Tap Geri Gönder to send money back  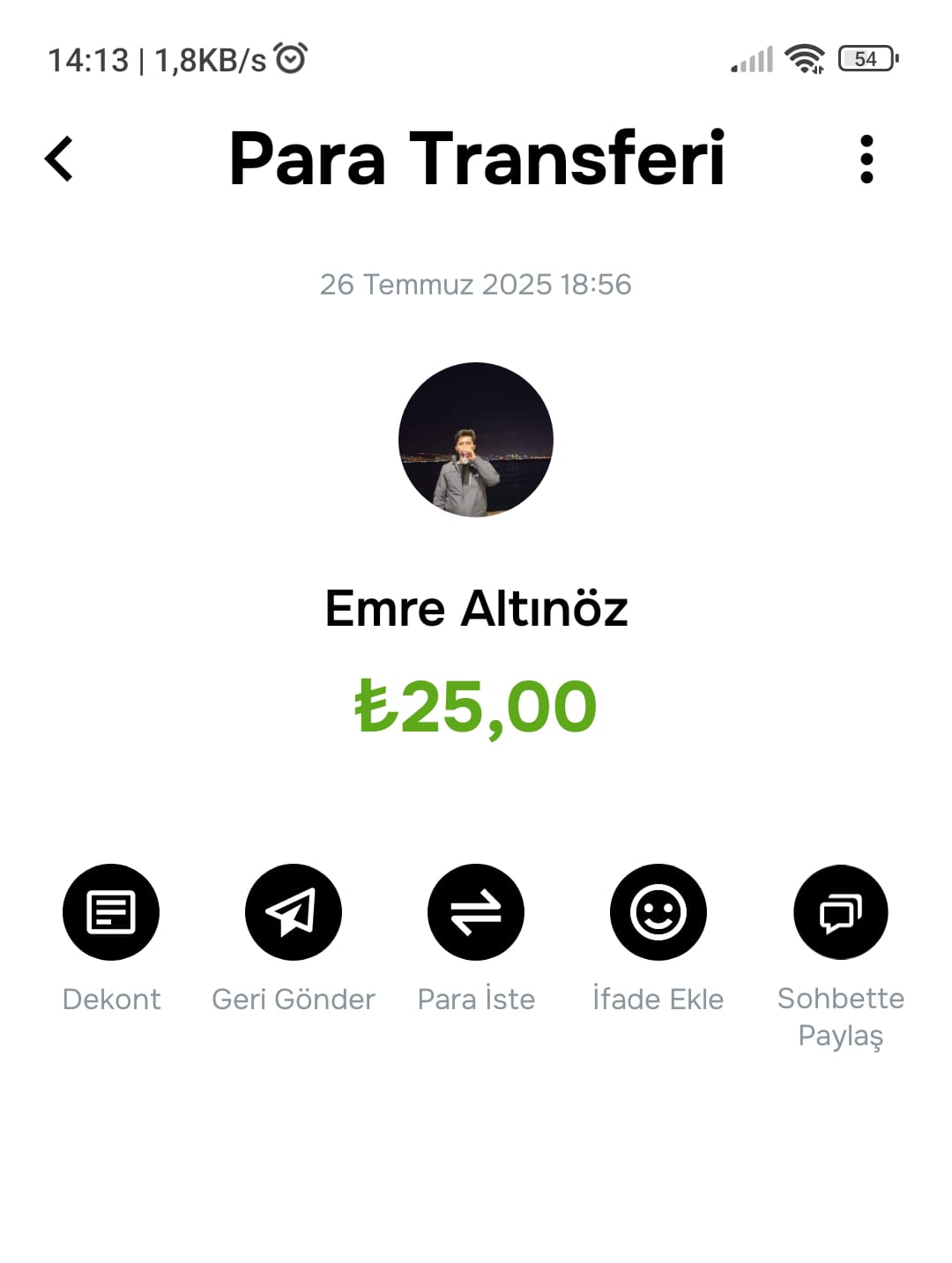[294, 912]
